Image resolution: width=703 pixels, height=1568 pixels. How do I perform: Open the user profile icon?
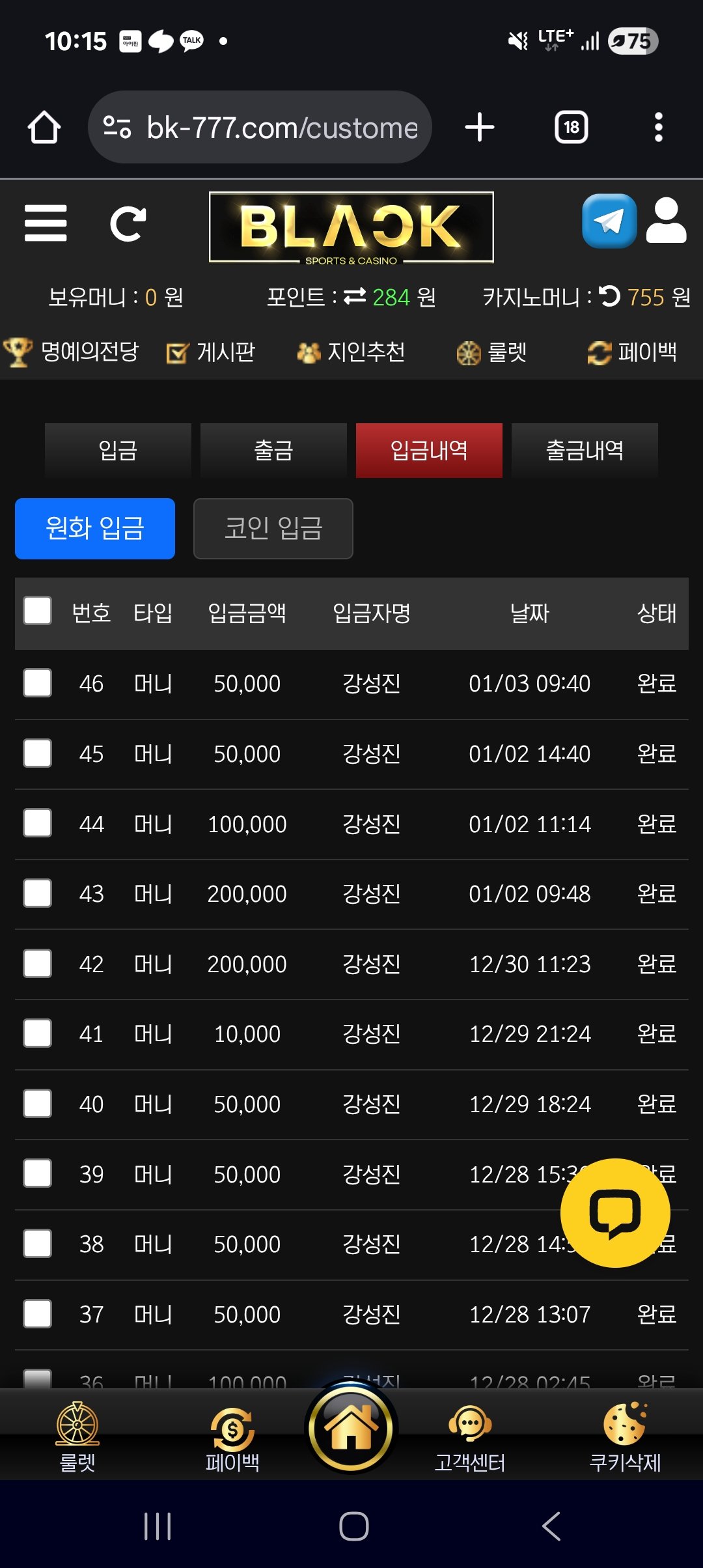666,221
